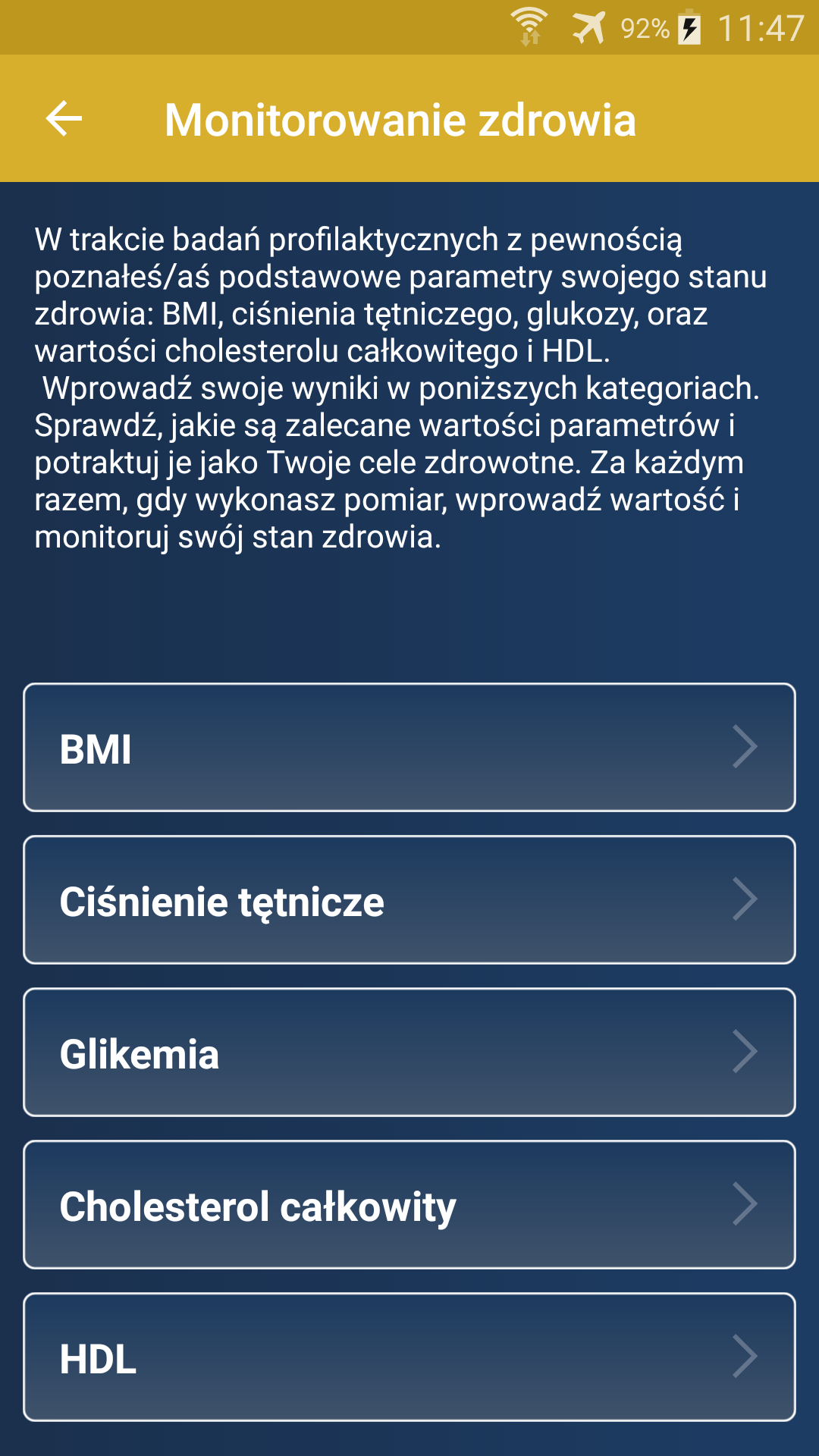Open Ciśnienie tętnicze measurements
819x1456 pixels.
point(409,900)
